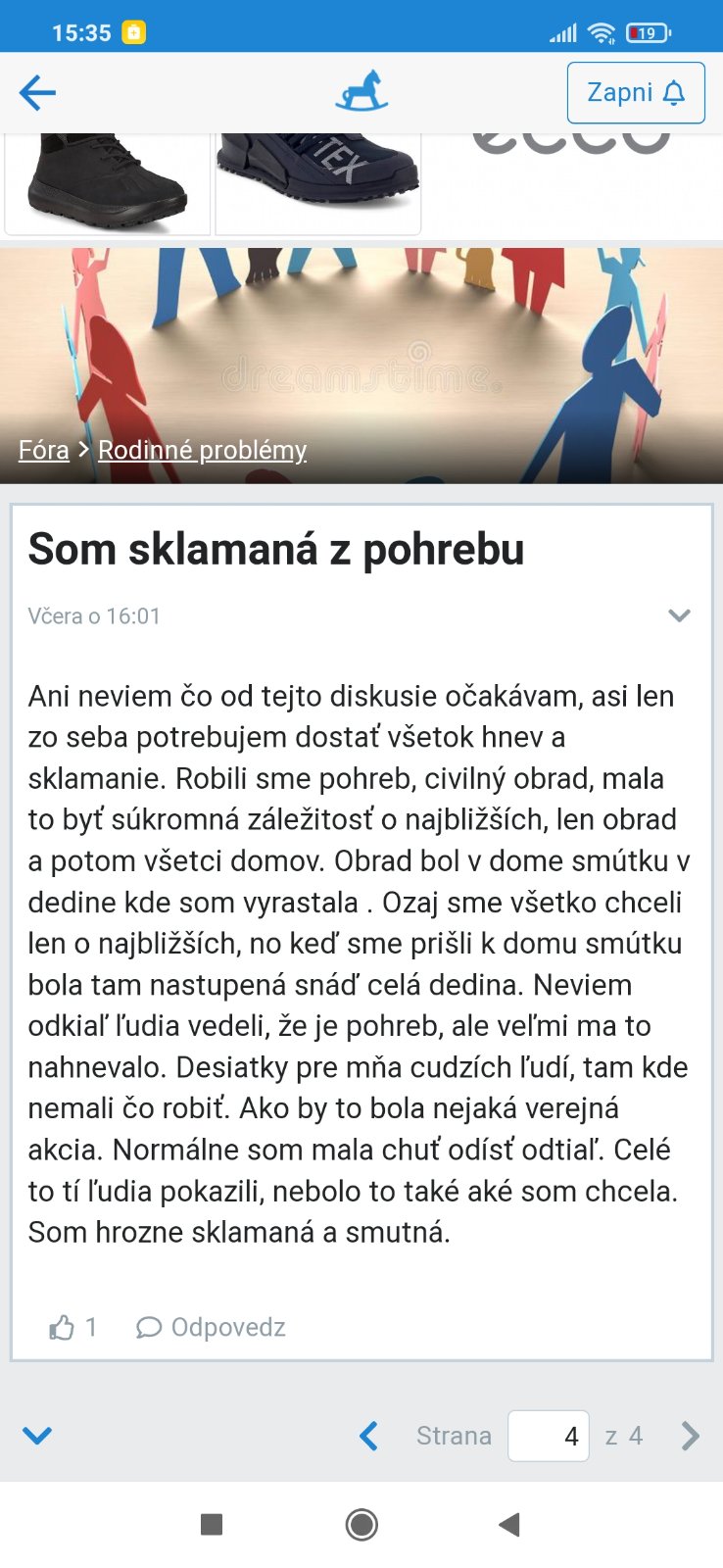Open the rocking horse home logo
This screenshot has width=723, height=1568.
[x=361, y=91]
